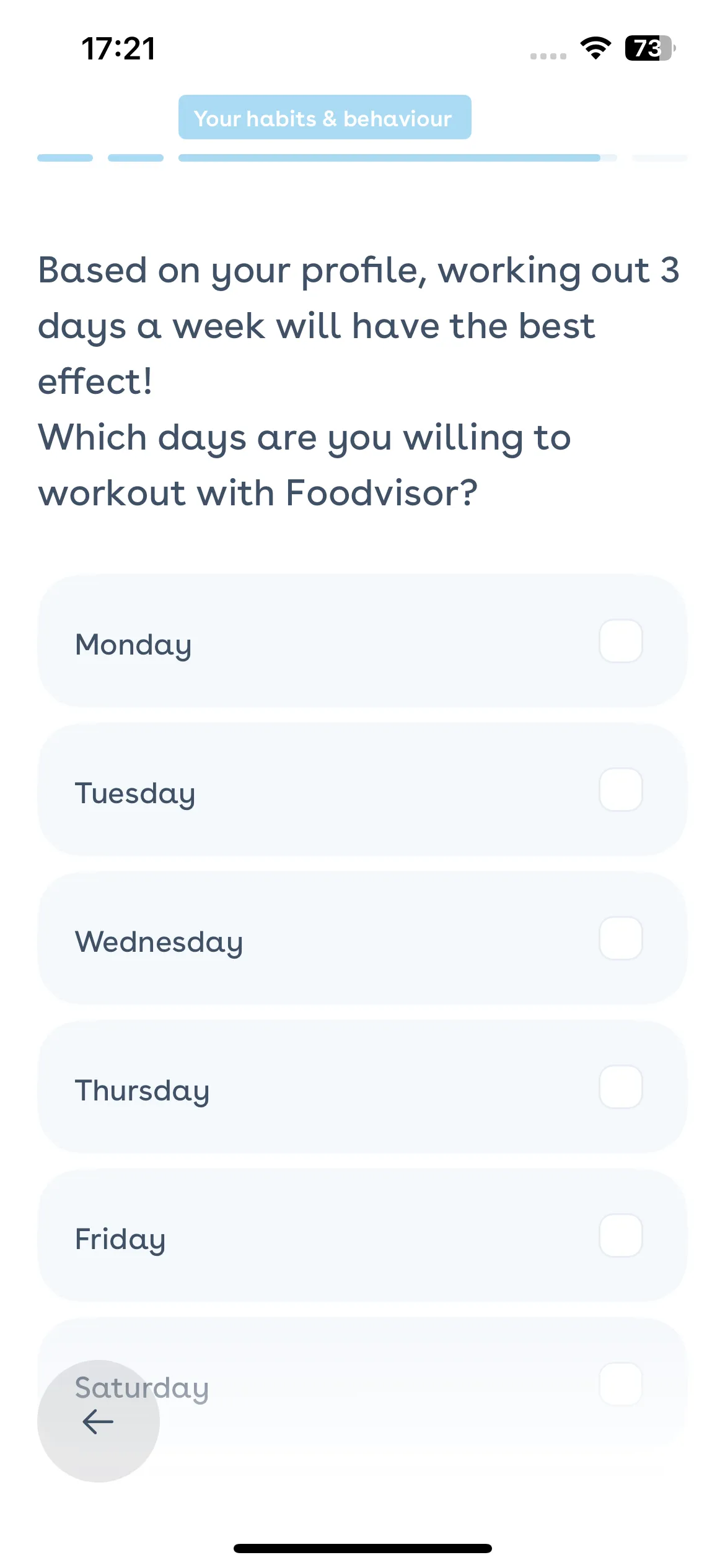Go back with the arrow button

pos(99,1421)
